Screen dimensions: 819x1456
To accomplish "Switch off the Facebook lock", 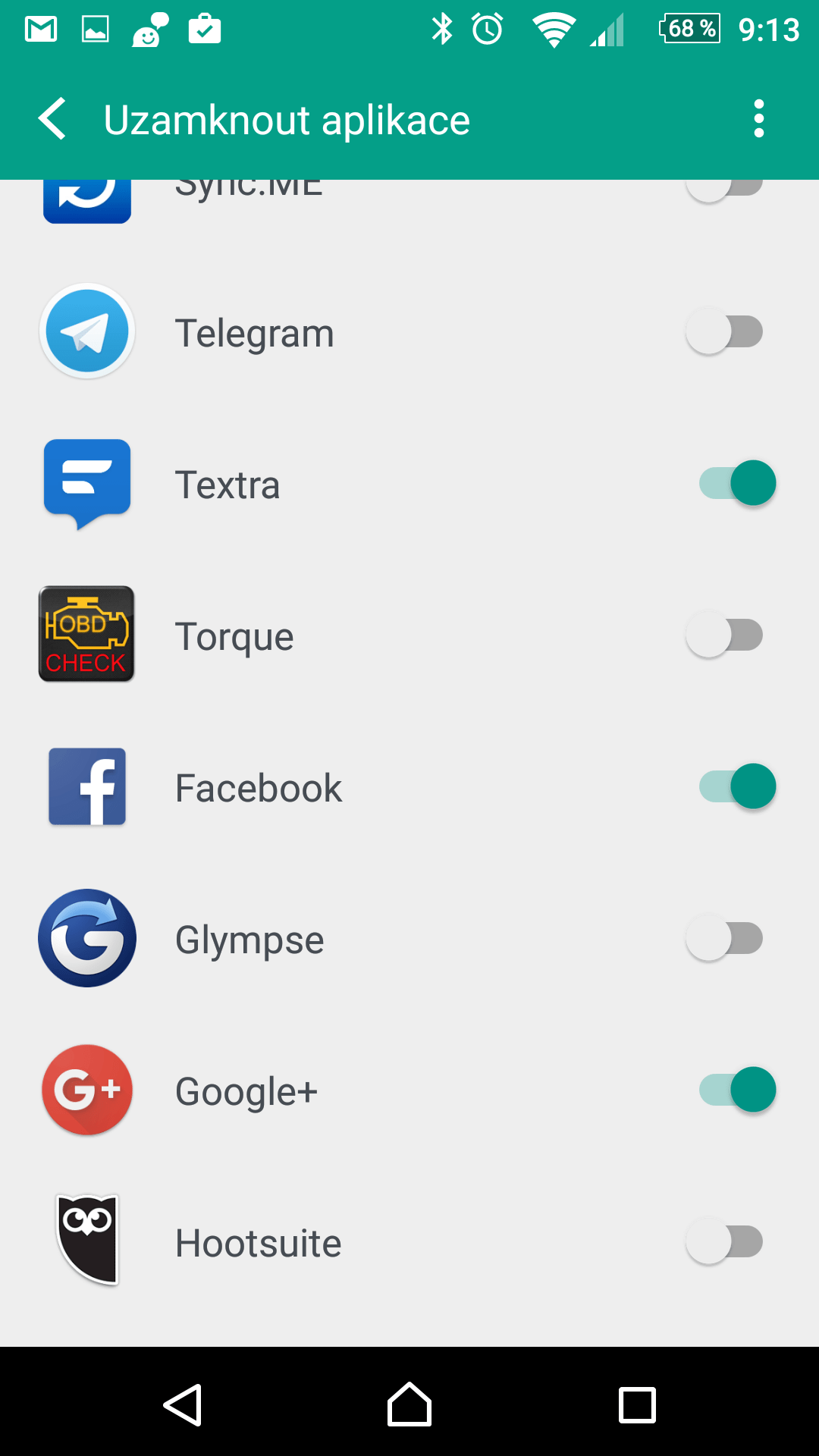I will click(x=737, y=786).
